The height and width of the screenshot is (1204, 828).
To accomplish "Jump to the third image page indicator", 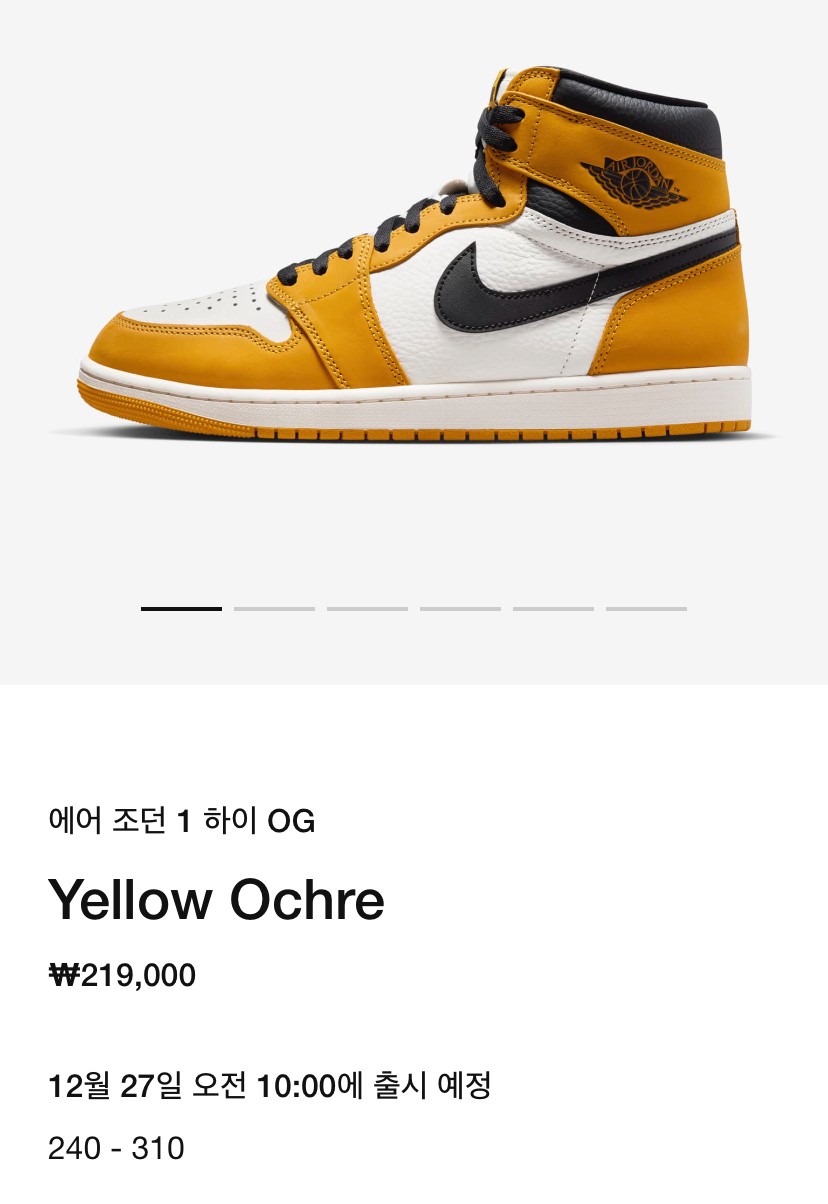I will [x=367, y=608].
